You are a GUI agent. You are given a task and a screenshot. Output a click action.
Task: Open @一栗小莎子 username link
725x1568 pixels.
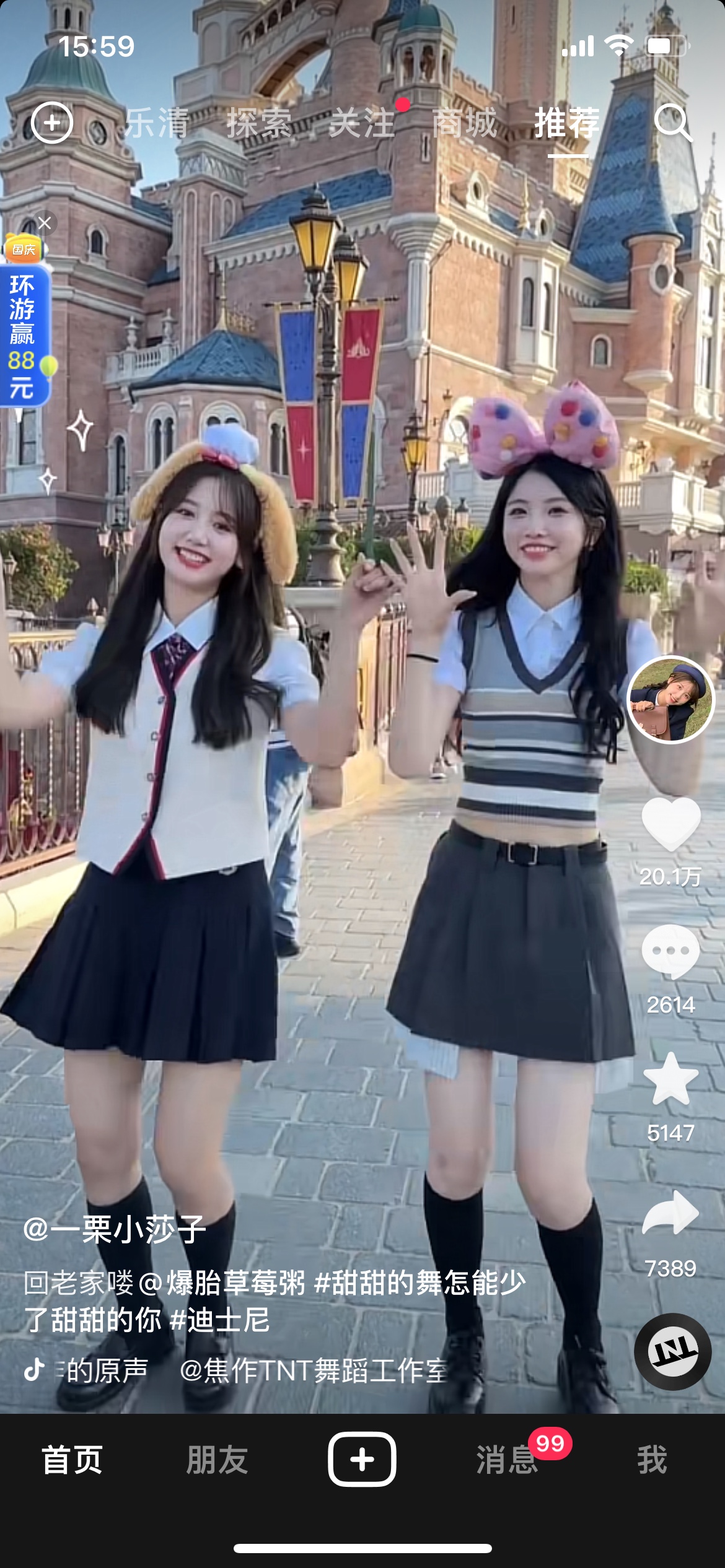point(115,1229)
